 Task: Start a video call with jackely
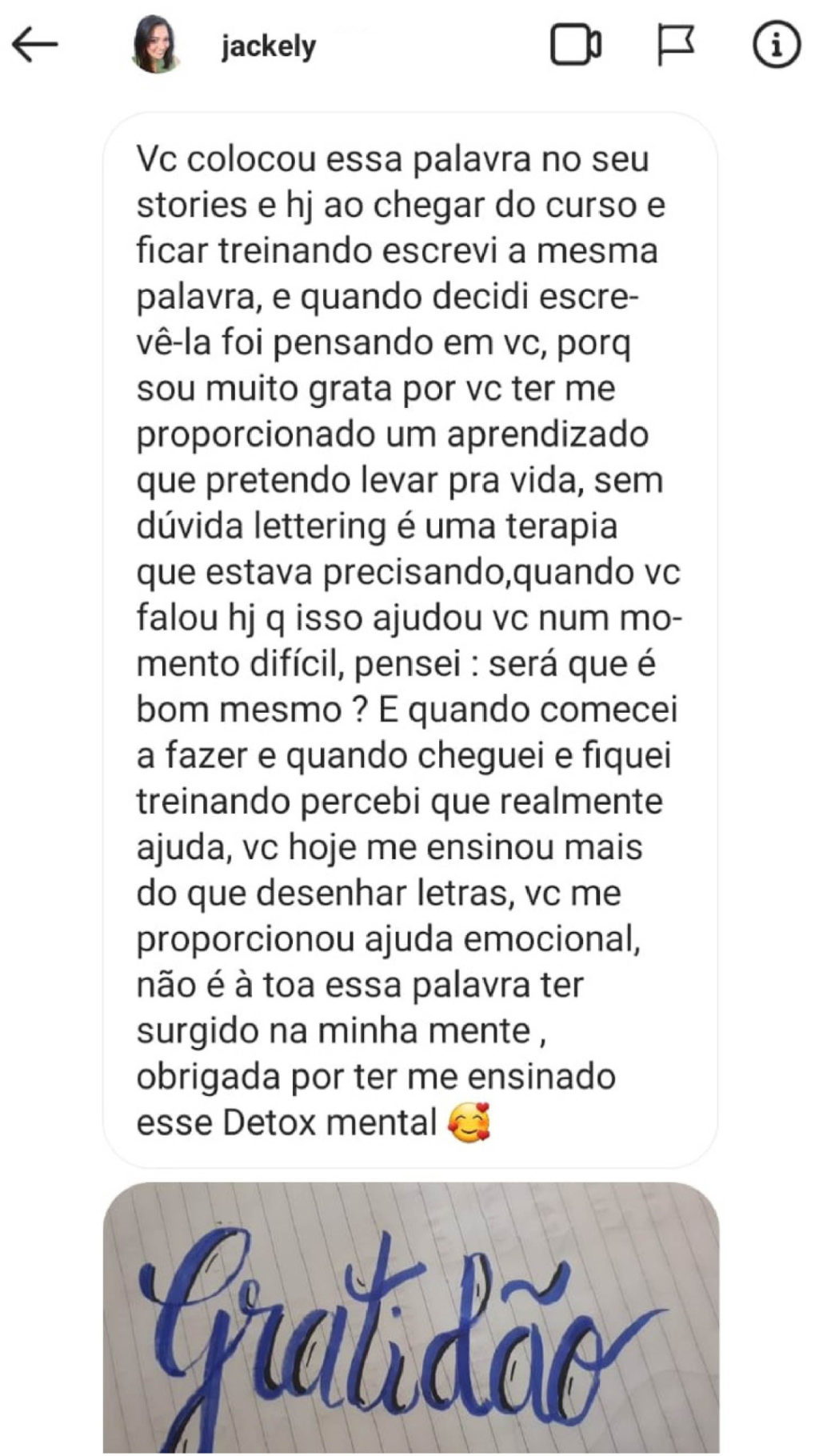pos(576,45)
